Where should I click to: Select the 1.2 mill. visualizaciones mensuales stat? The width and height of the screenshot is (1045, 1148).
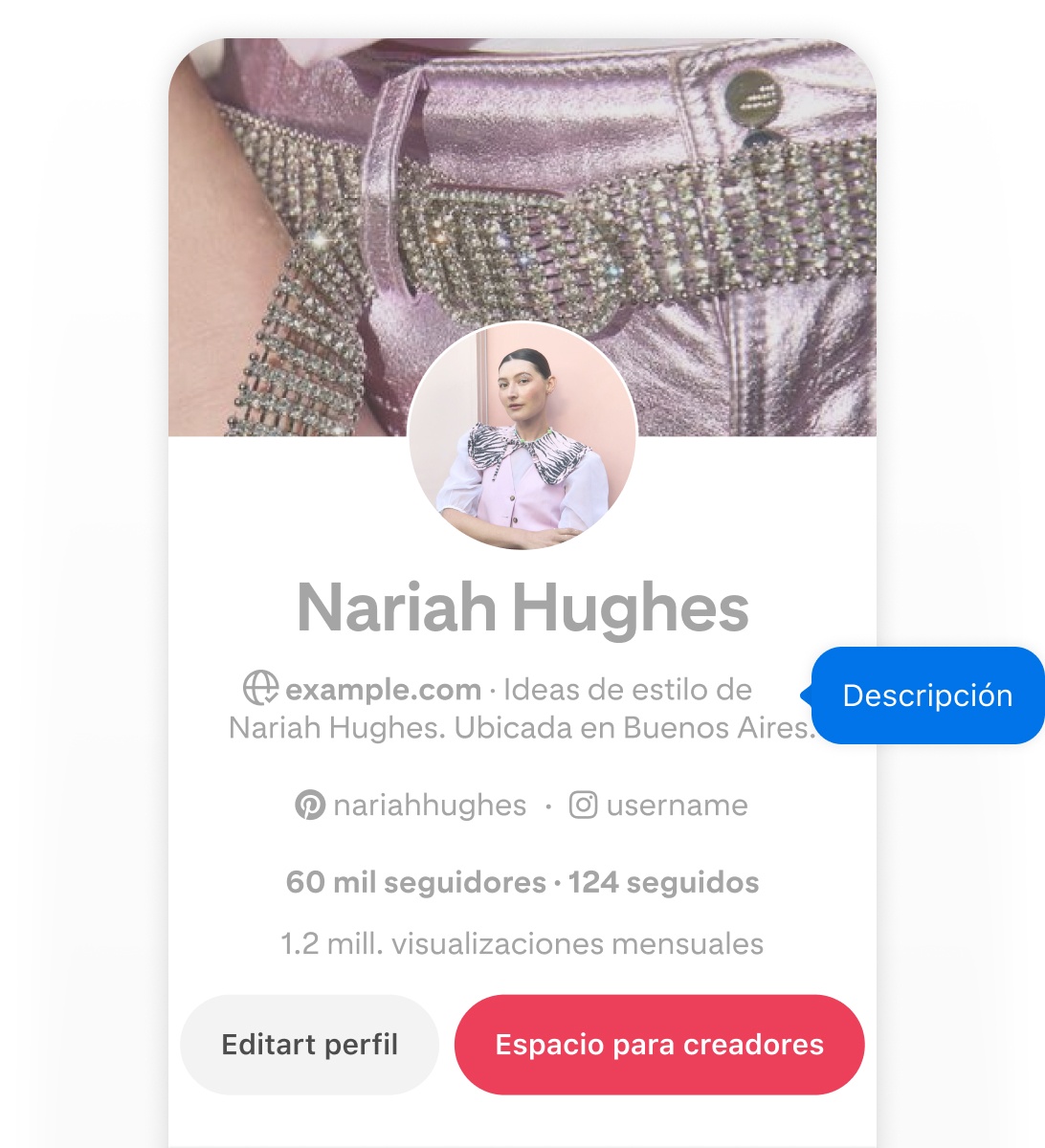tap(521, 944)
